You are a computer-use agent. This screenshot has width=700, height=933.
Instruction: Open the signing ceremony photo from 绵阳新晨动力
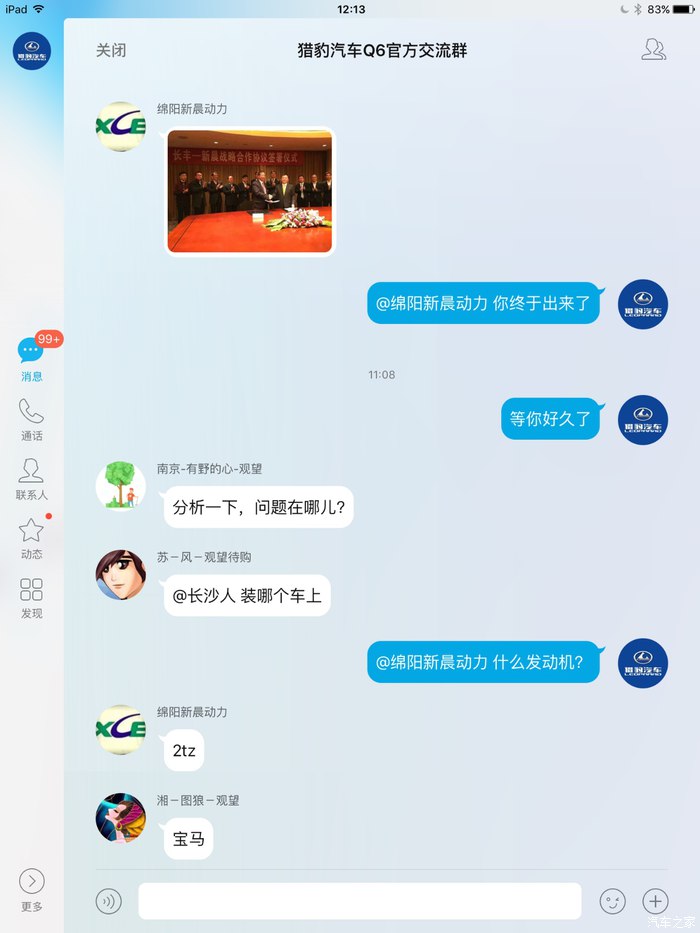click(250, 190)
